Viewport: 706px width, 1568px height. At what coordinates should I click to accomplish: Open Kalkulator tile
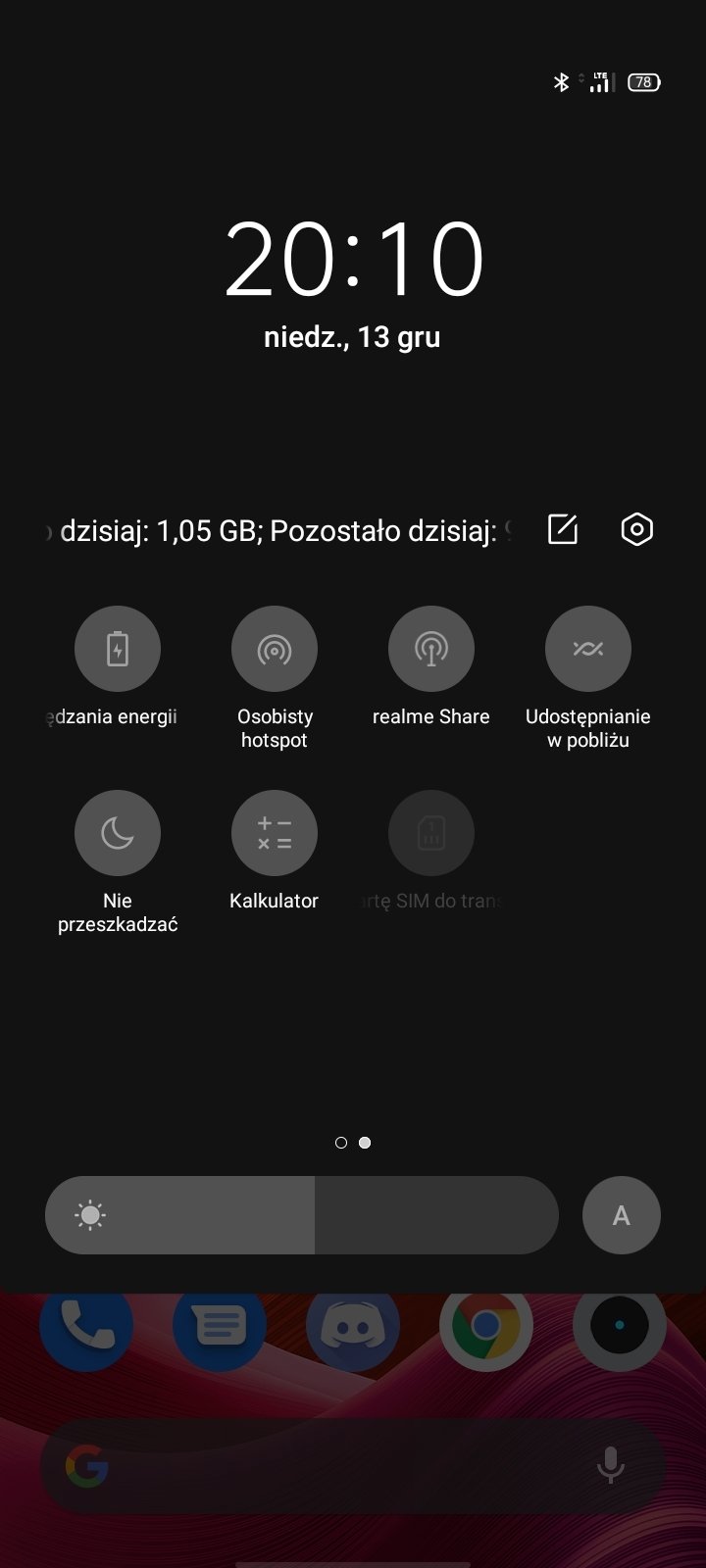coord(275,833)
